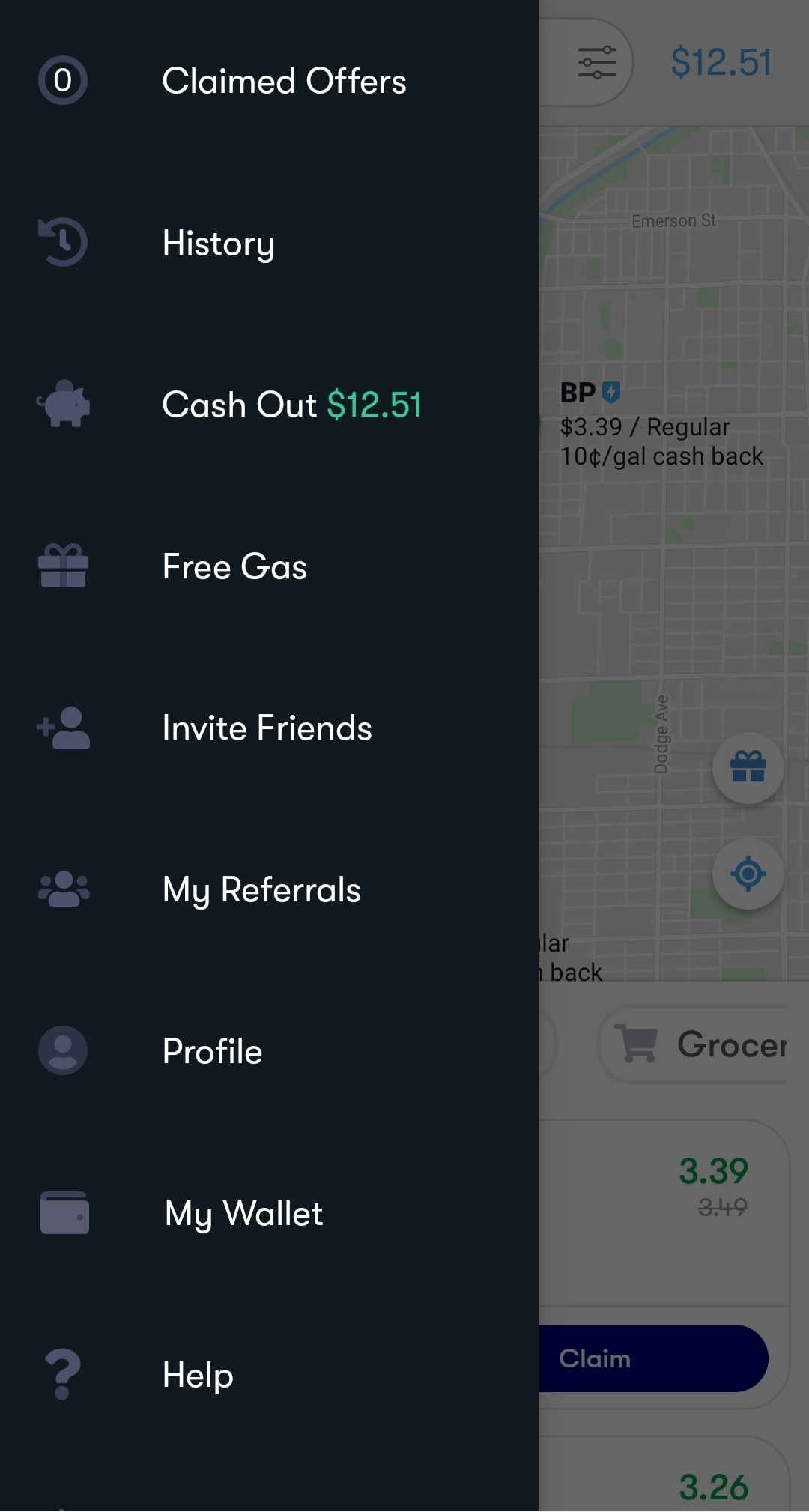Image resolution: width=809 pixels, height=1512 pixels.
Task: Open the Profile menu entry
Action: click(210, 1050)
